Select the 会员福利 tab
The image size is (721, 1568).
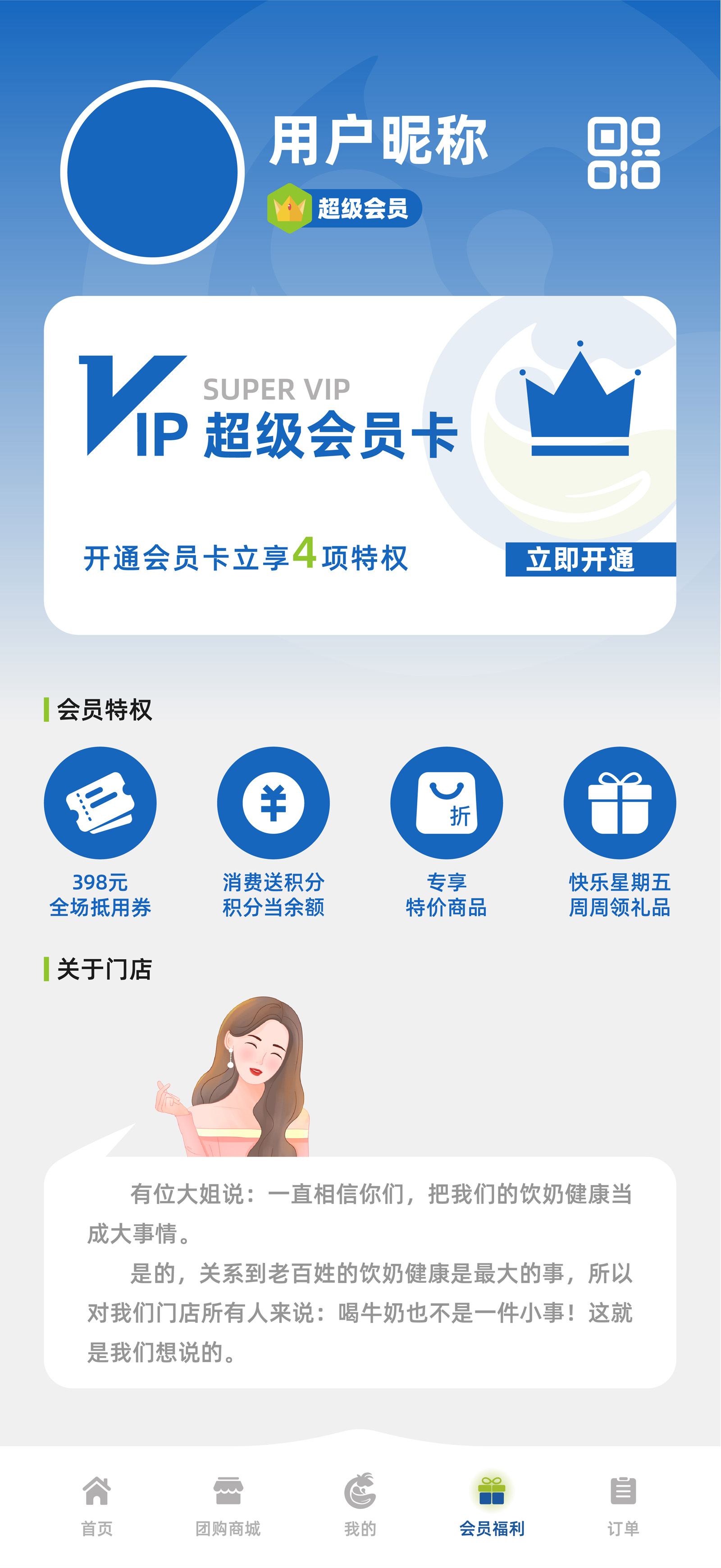(x=492, y=1506)
